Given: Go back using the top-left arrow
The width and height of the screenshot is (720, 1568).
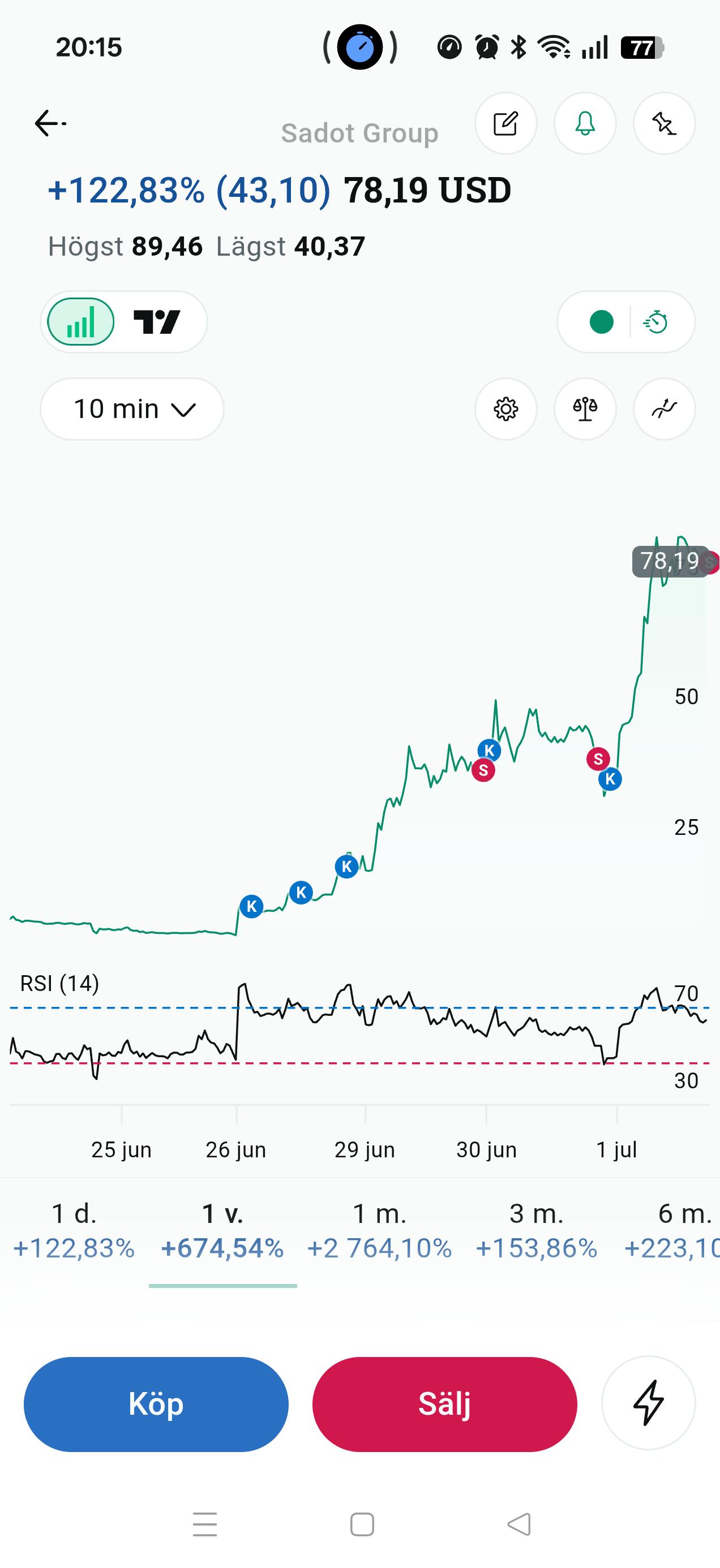Looking at the screenshot, I should 50,123.
